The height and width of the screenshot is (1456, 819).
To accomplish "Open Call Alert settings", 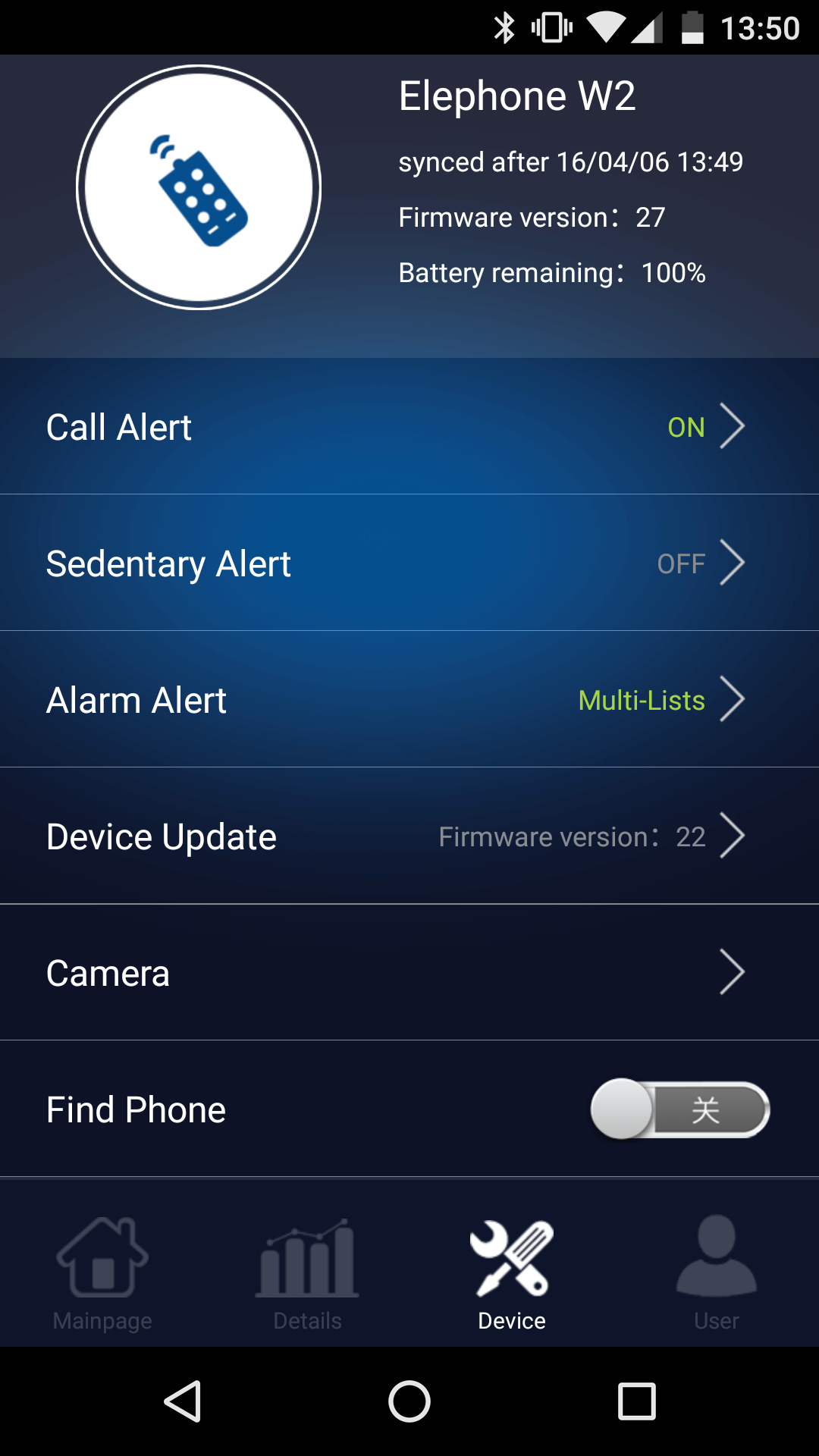I will (409, 426).
